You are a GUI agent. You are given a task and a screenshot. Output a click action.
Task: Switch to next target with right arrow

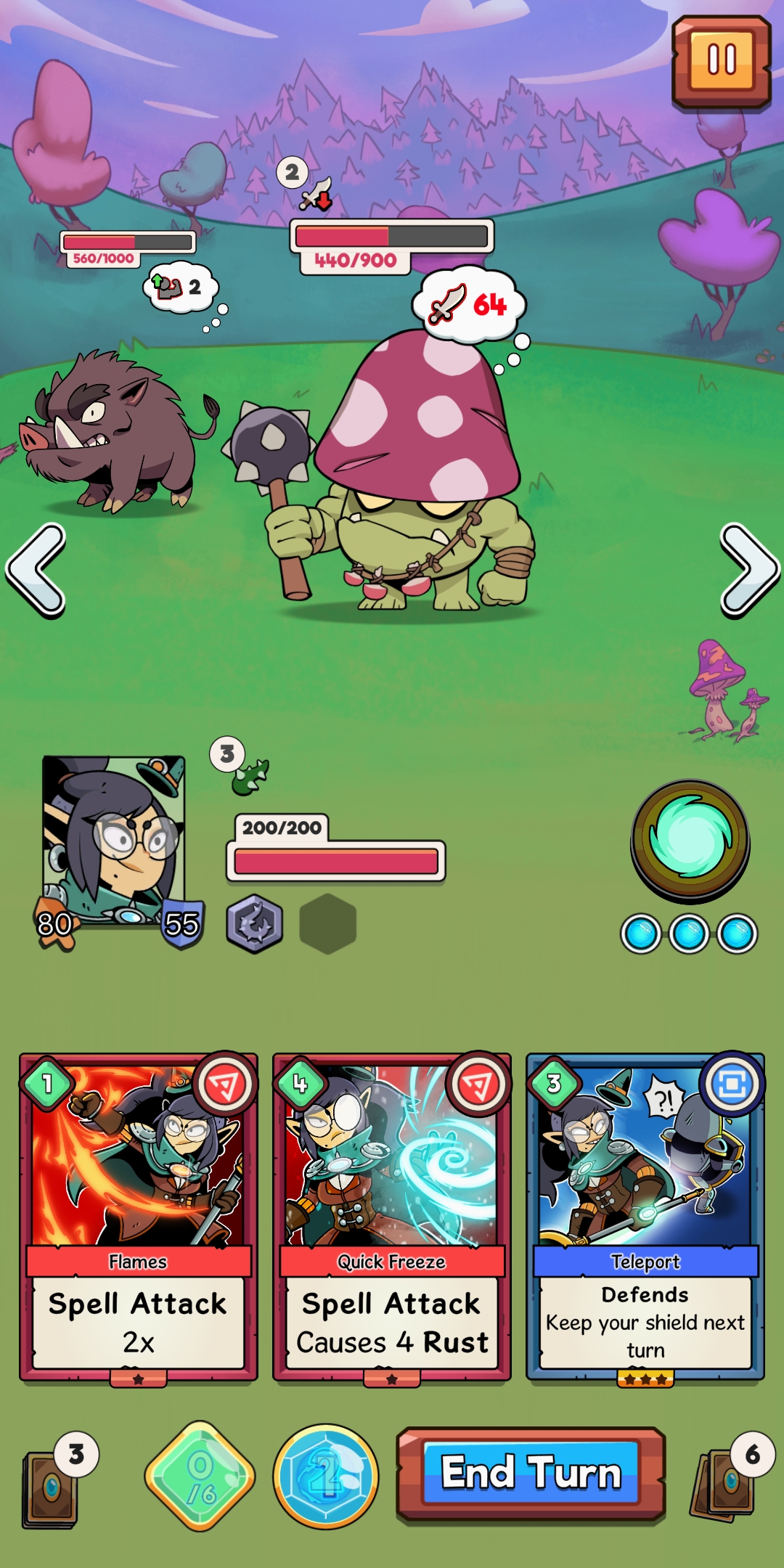(x=748, y=571)
